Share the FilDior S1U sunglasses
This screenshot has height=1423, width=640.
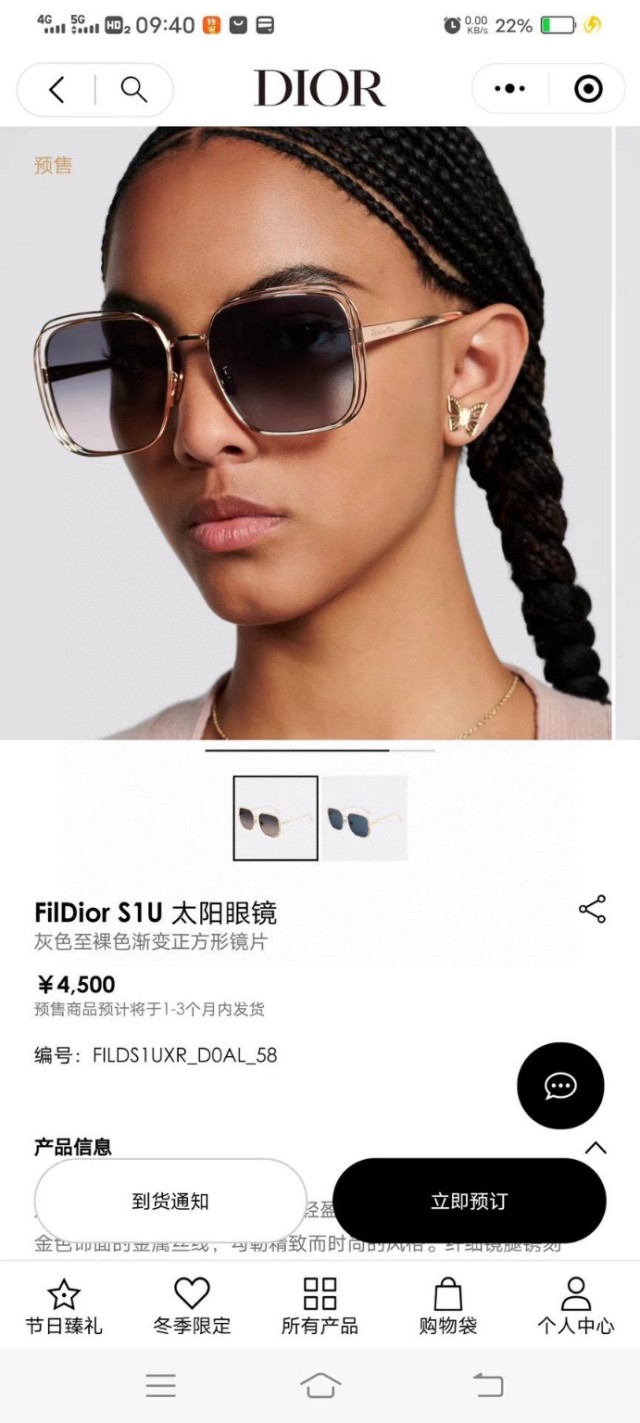coord(592,909)
